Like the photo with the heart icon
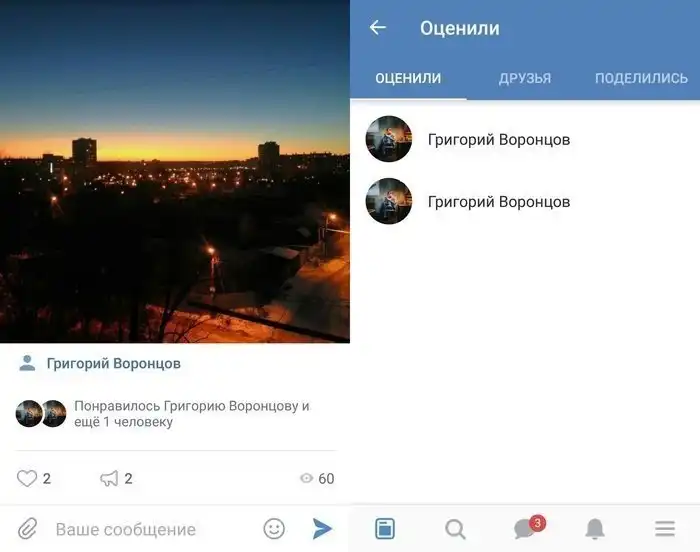This screenshot has height=552, width=700. click(x=27, y=479)
